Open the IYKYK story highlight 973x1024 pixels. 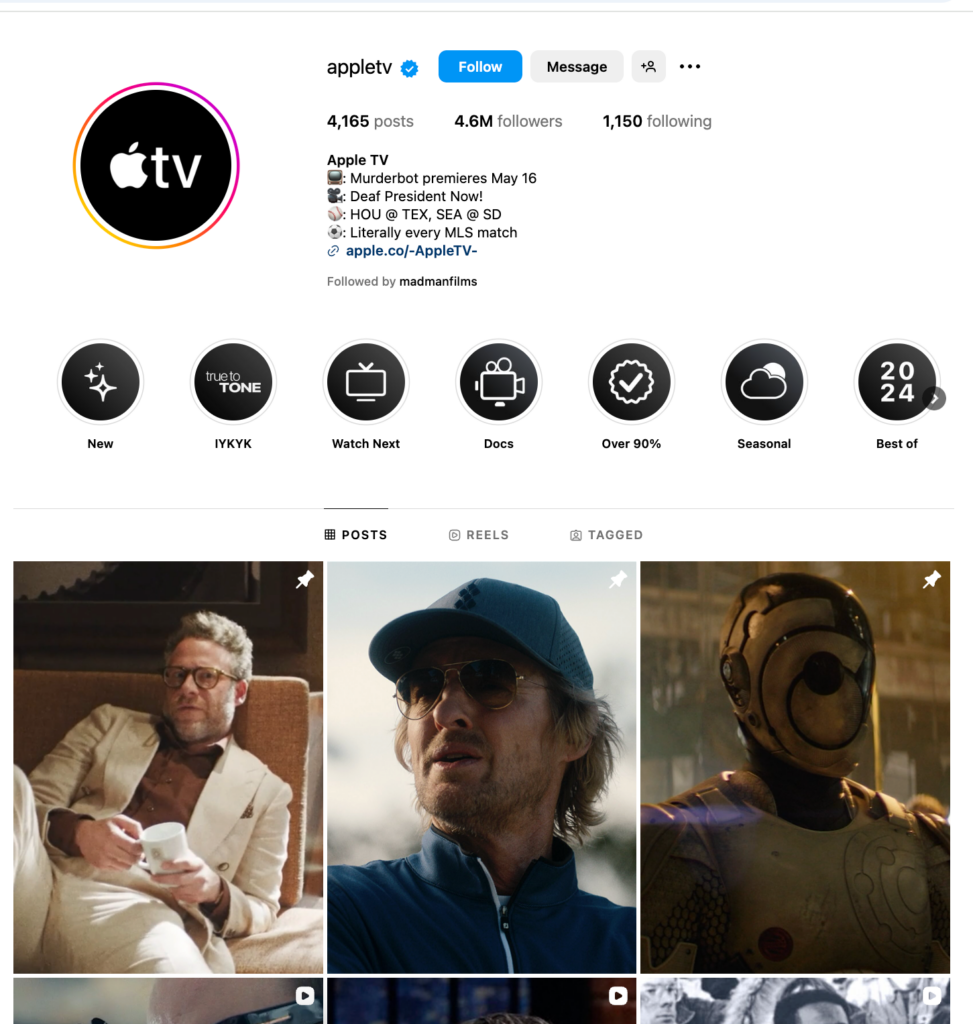click(233, 383)
